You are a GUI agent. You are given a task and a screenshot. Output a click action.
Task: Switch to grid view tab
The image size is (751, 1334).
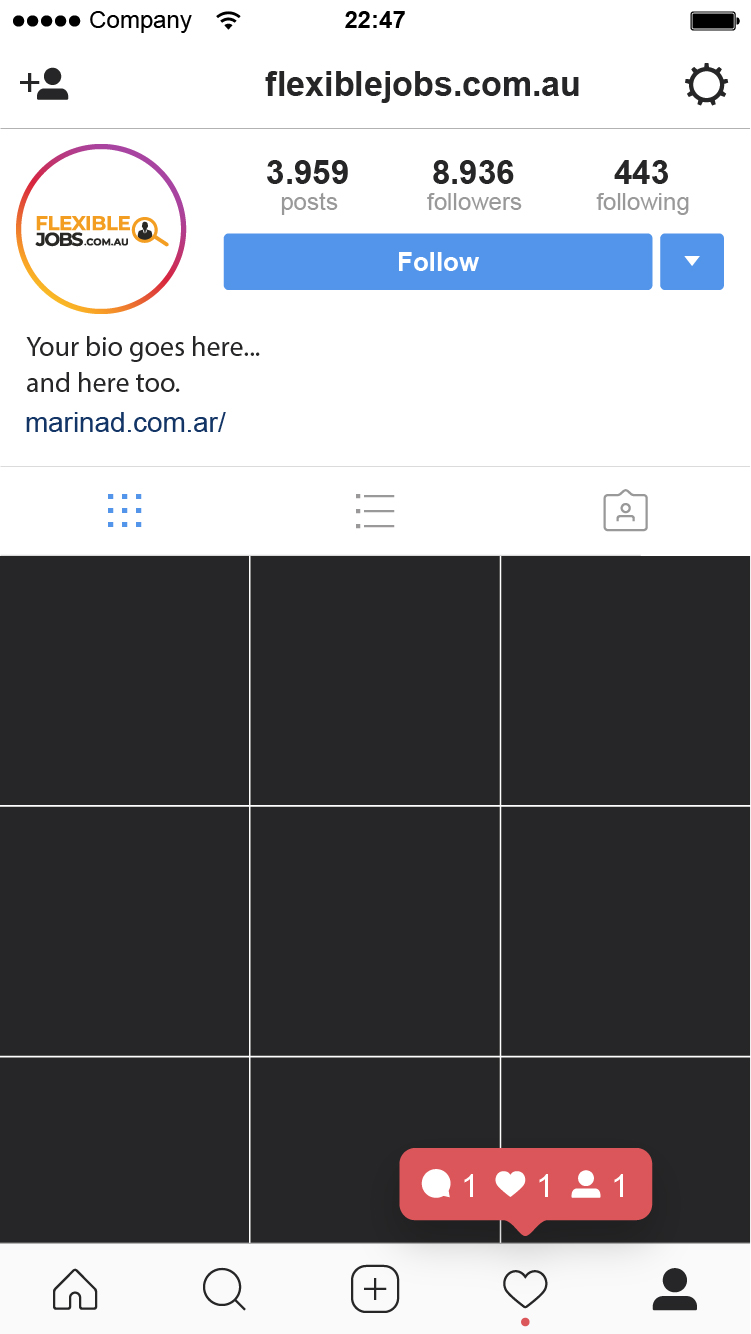[x=124, y=511]
